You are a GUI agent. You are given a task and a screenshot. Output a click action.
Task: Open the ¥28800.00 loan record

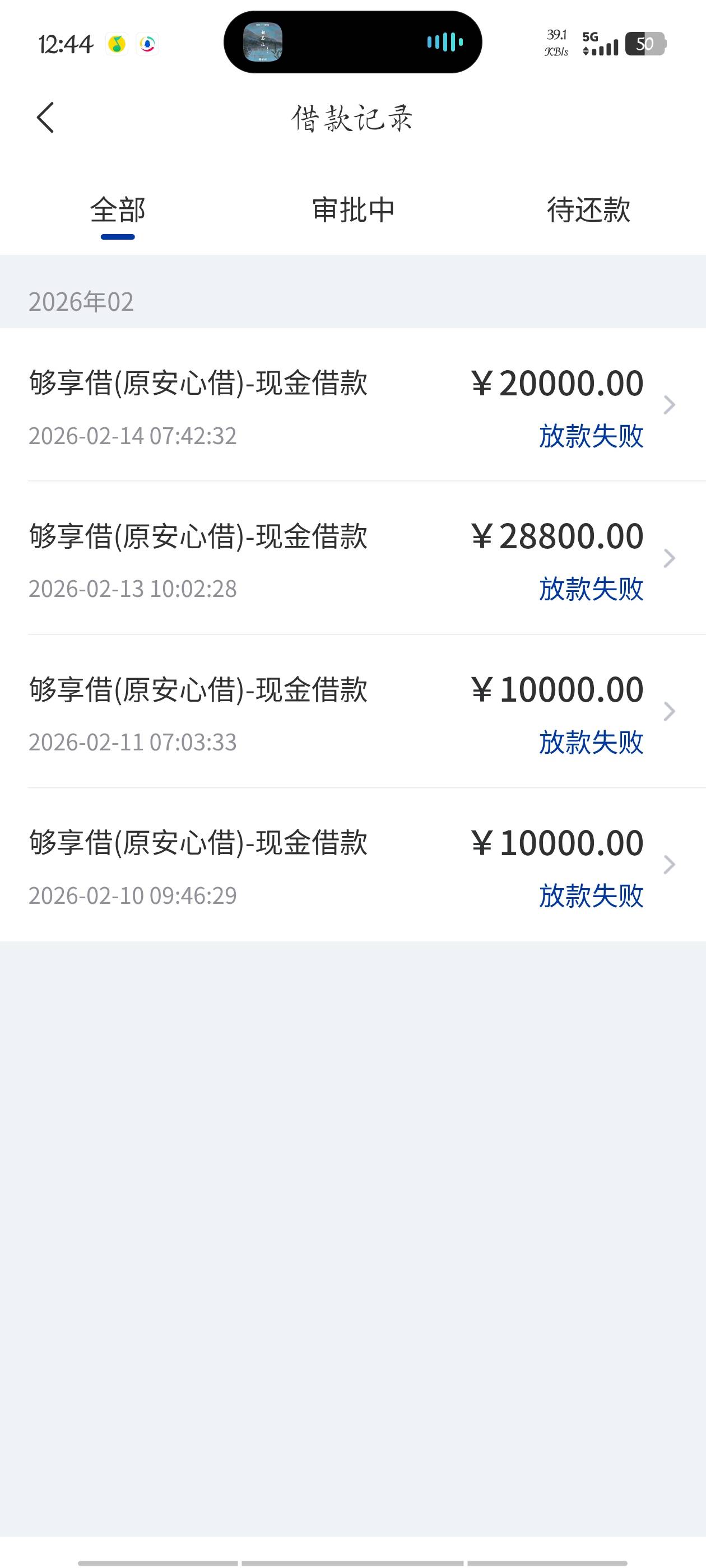click(x=352, y=558)
